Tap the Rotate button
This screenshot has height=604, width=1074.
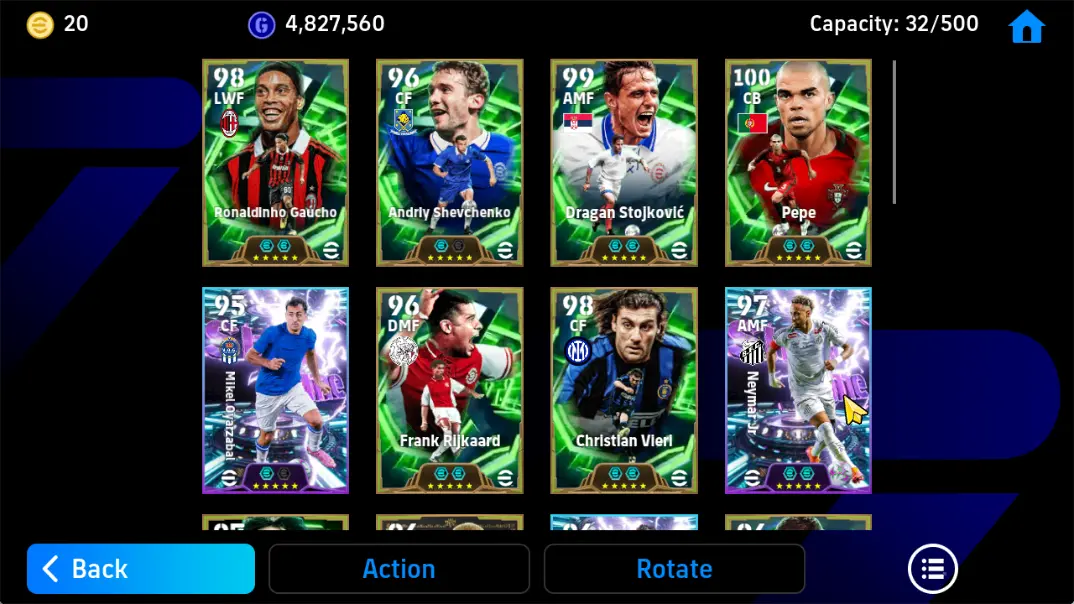tap(674, 569)
